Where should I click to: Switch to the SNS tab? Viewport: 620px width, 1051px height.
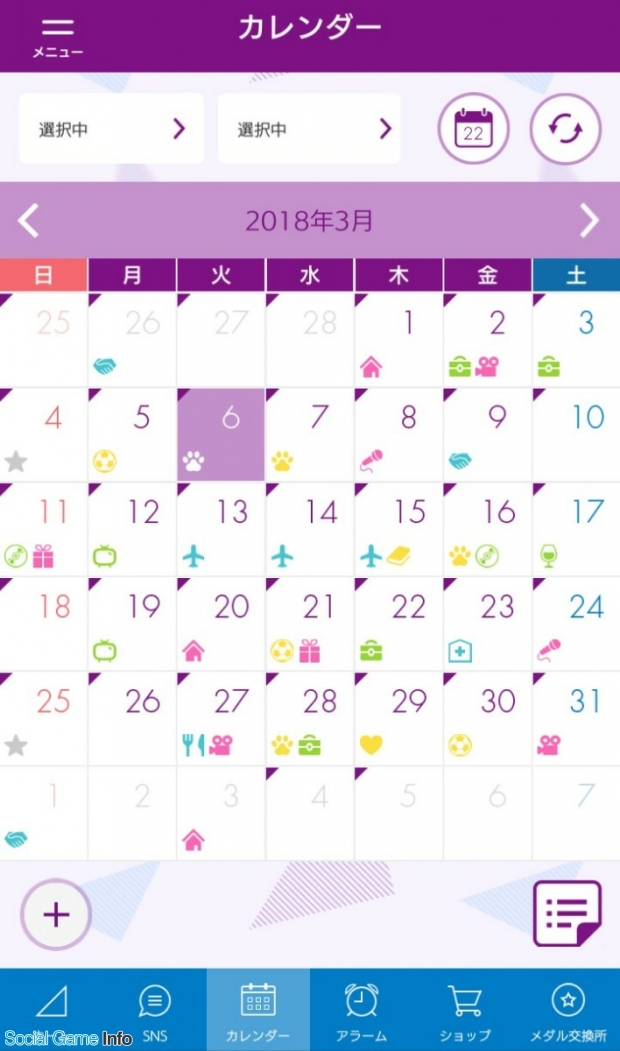click(154, 1010)
